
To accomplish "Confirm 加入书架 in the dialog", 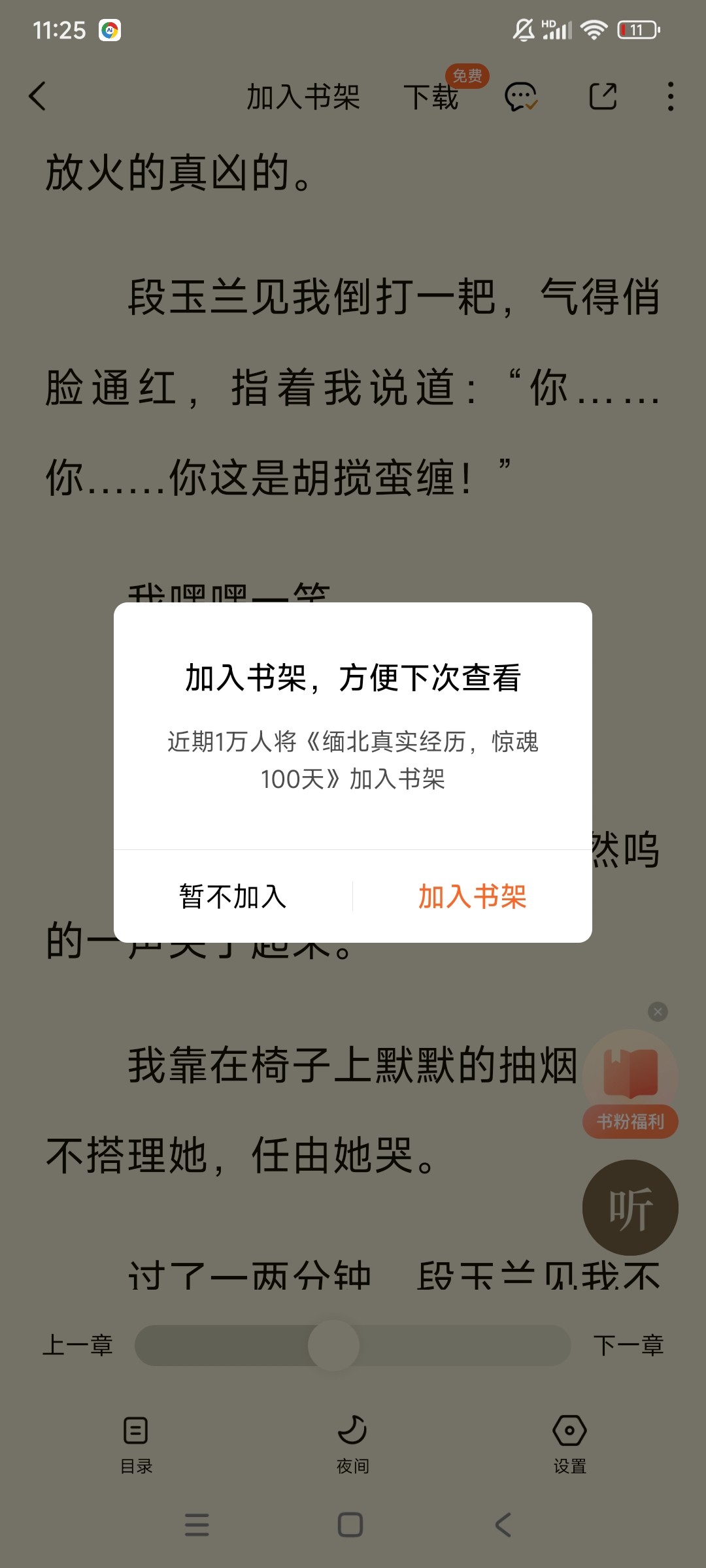I will click(x=472, y=896).
